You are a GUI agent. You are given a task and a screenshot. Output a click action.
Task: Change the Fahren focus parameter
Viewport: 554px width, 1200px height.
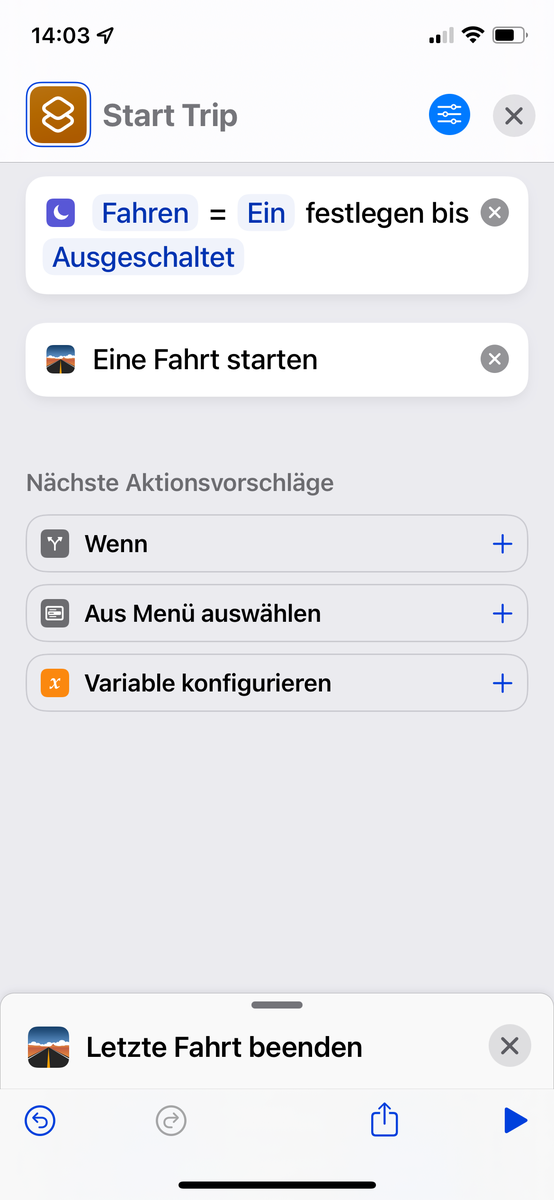[x=145, y=213]
